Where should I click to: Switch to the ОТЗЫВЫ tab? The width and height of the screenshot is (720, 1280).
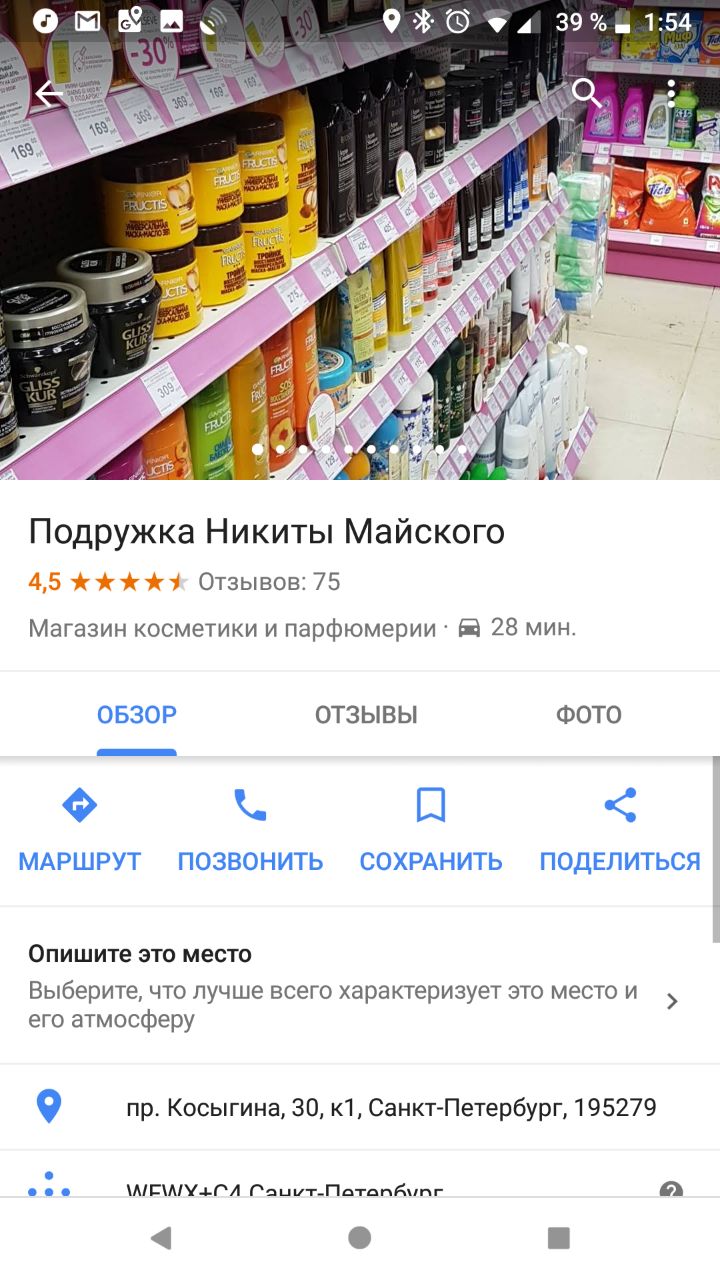[366, 715]
